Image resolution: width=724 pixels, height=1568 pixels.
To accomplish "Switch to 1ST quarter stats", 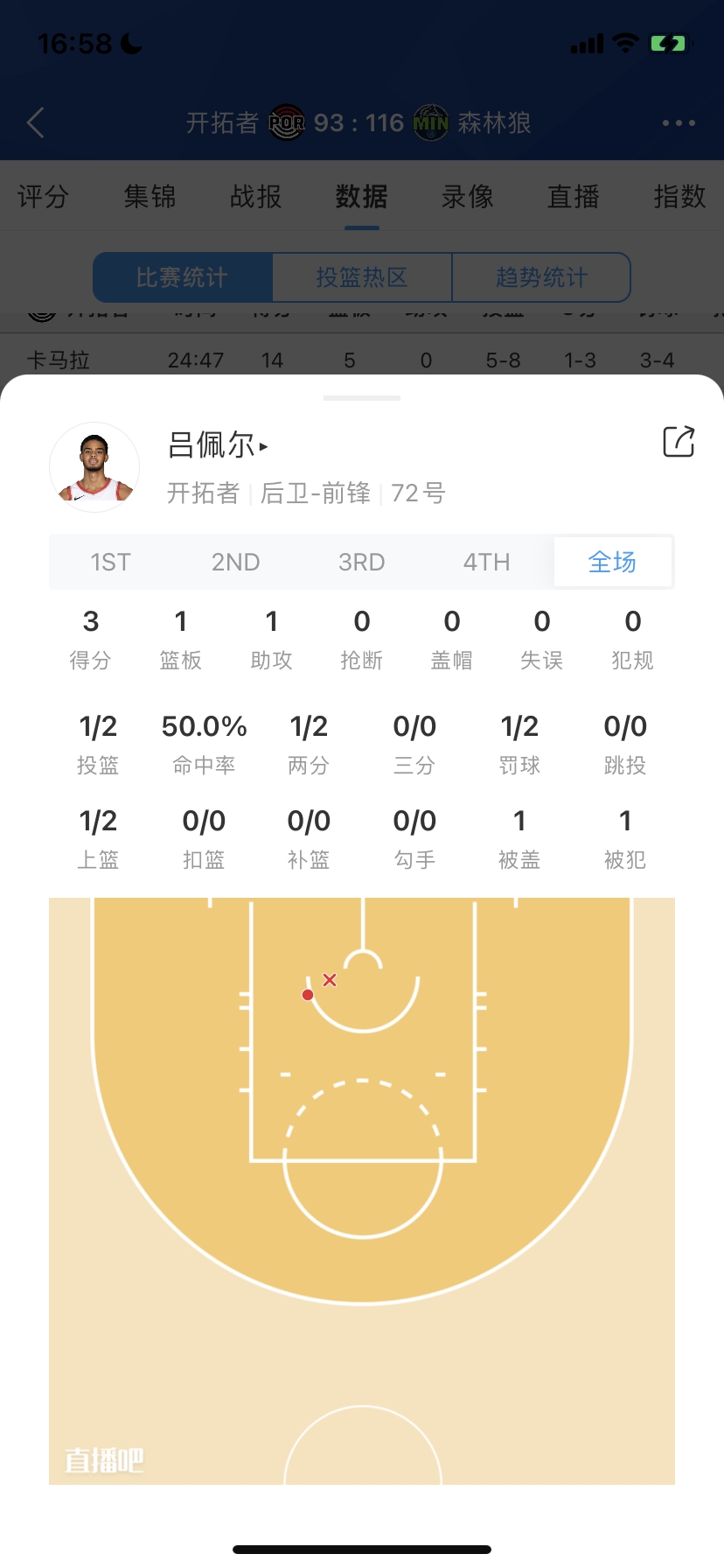I will tap(110, 562).
